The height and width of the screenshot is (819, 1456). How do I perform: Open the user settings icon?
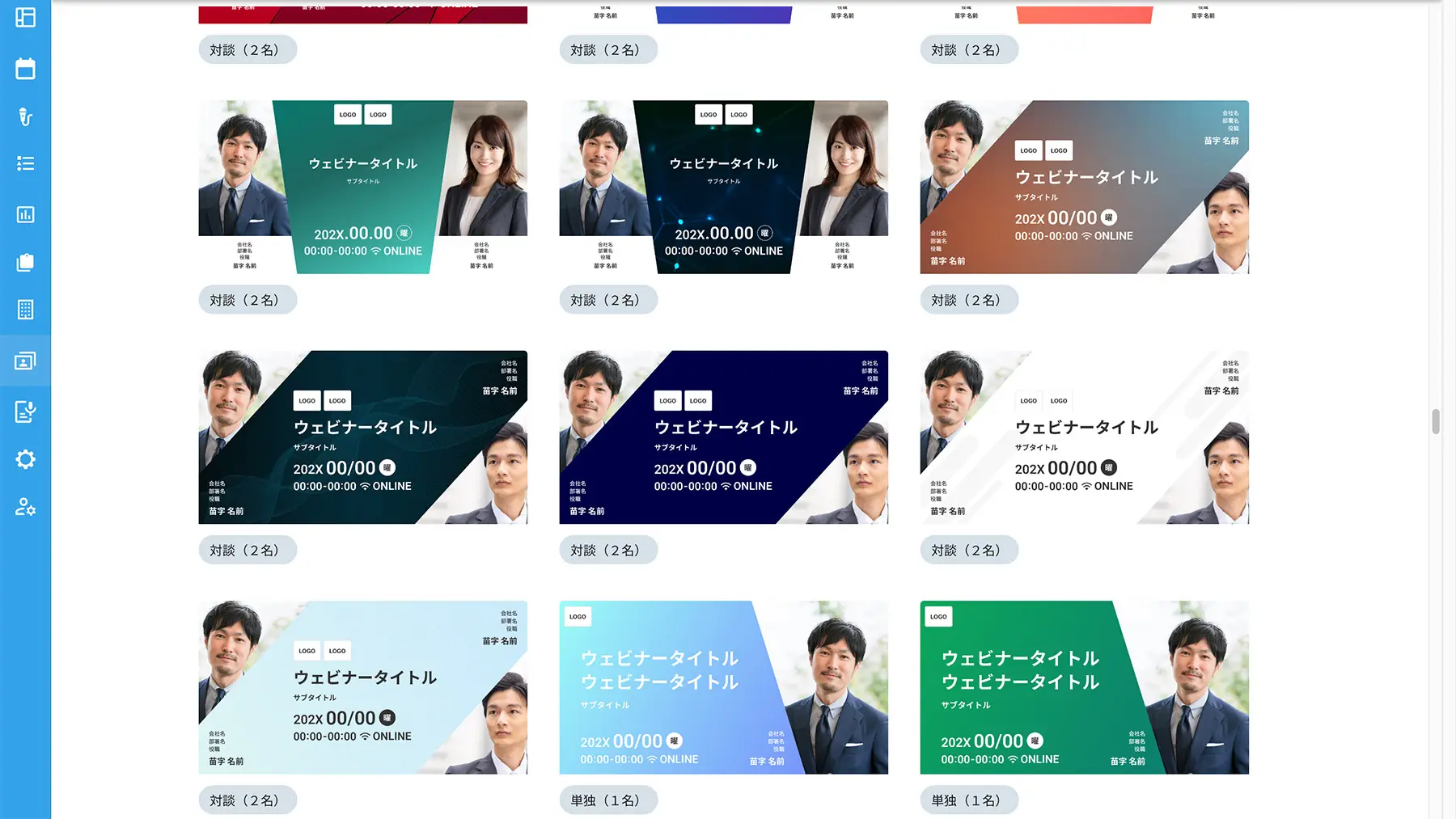(25, 507)
